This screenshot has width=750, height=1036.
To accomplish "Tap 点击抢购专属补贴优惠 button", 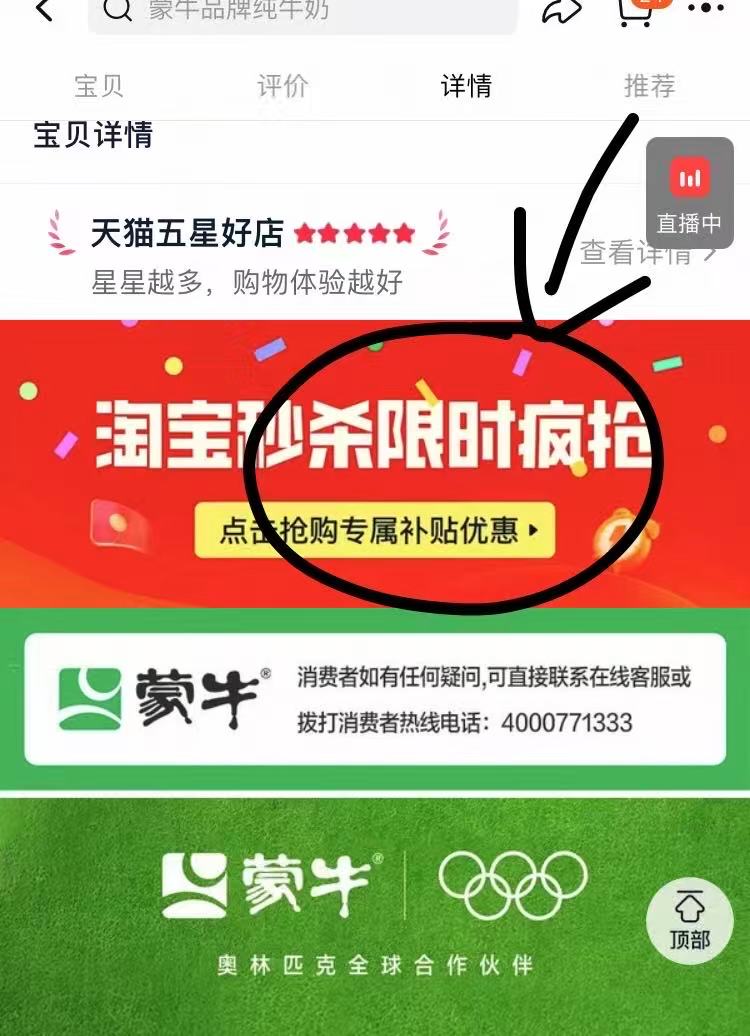I will 374,529.
